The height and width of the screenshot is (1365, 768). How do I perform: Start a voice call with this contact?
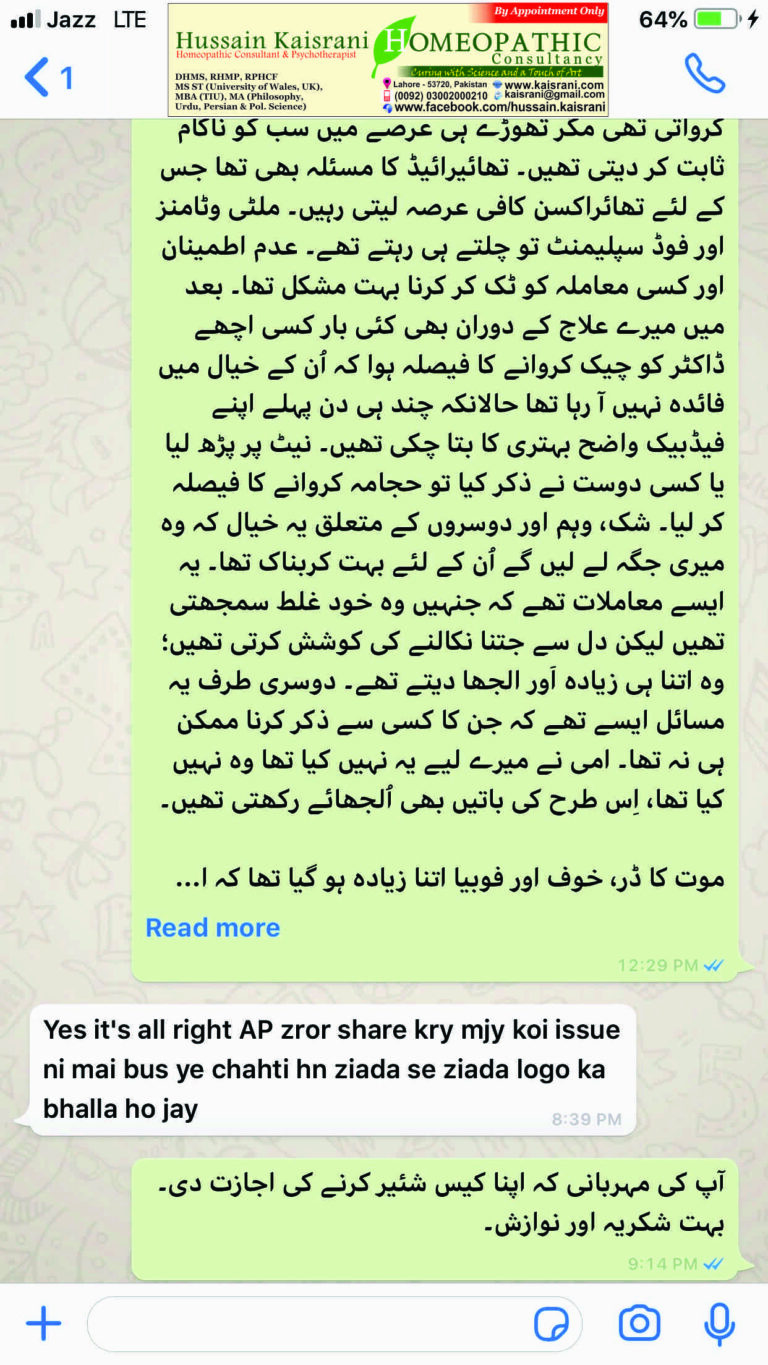coord(704,73)
